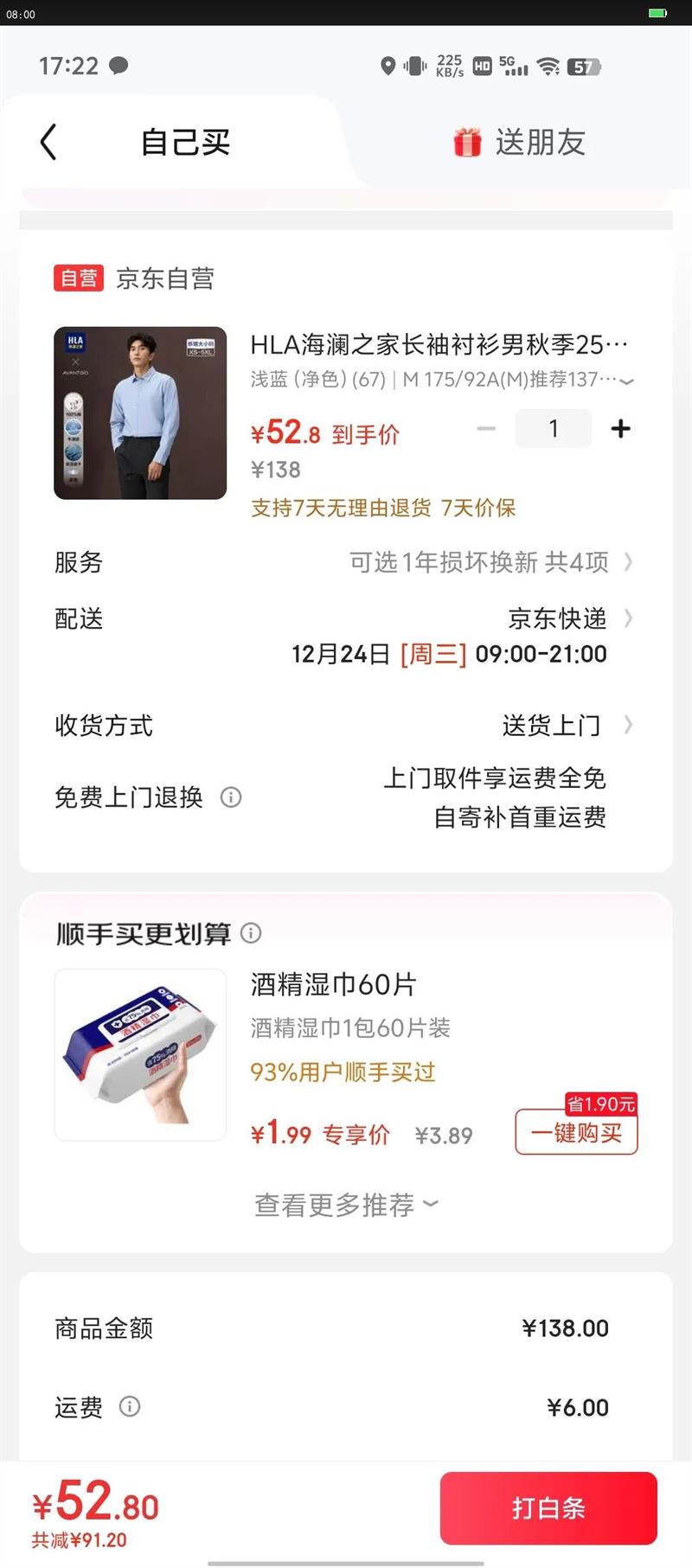Show info for 顺手买更划算
Viewport: 692px width, 1568px height.
251,933
